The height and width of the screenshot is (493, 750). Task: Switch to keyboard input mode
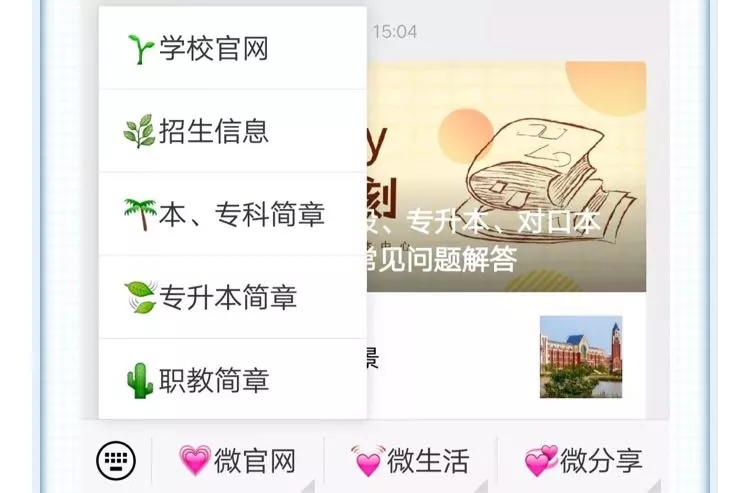[115, 461]
